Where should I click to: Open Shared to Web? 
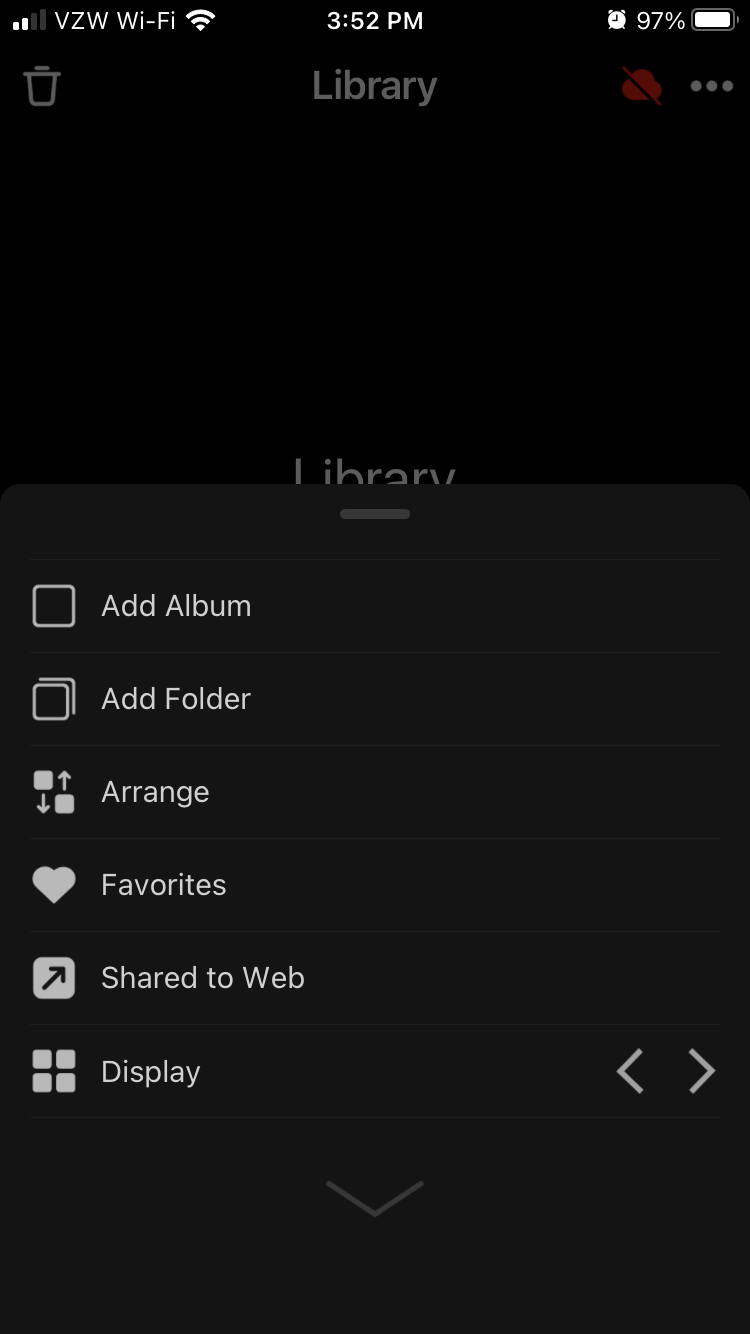375,978
